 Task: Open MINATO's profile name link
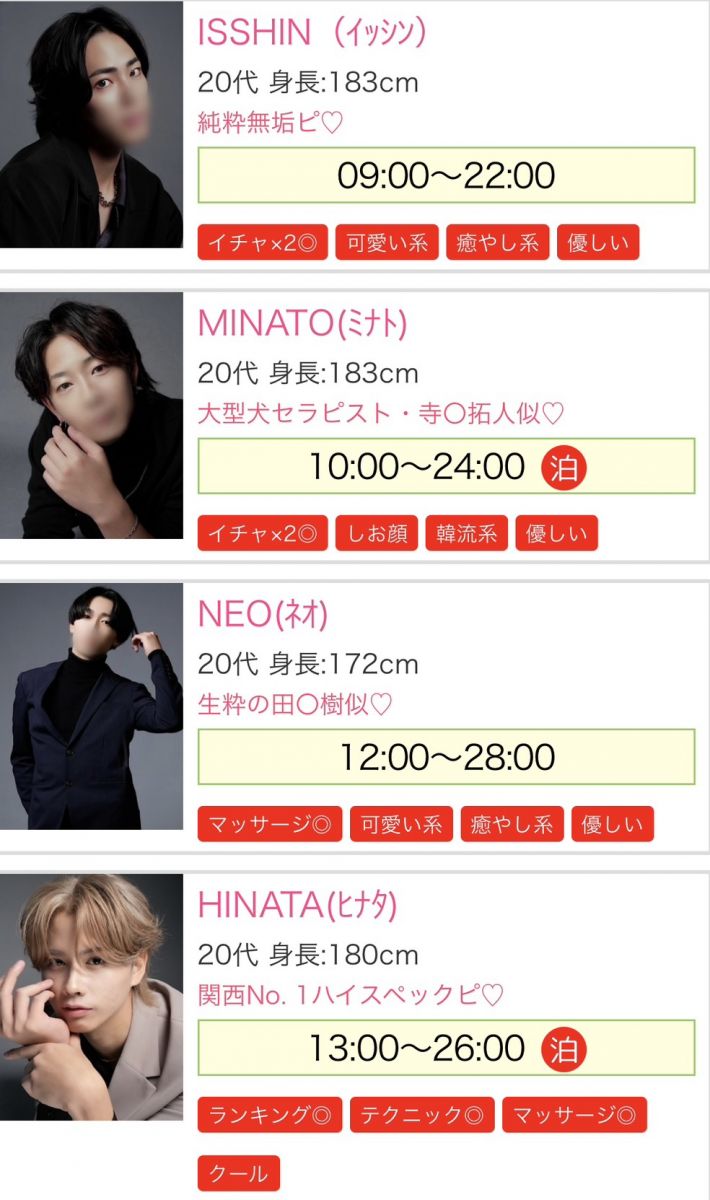tap(302, 323)
